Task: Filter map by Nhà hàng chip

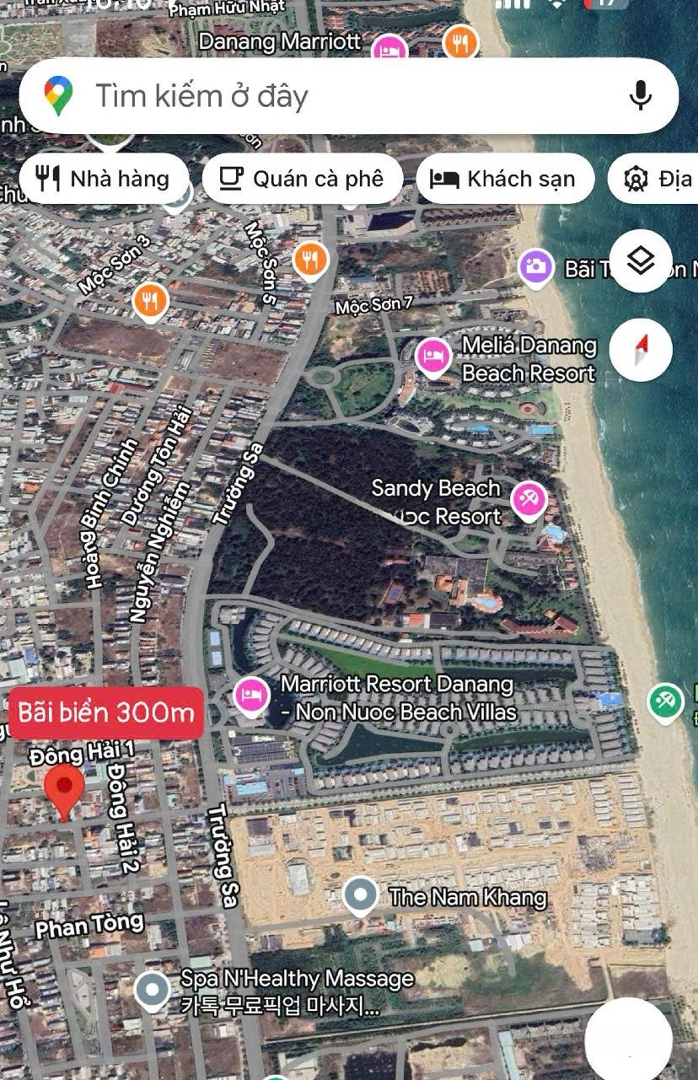Action: tap(102, 179)
